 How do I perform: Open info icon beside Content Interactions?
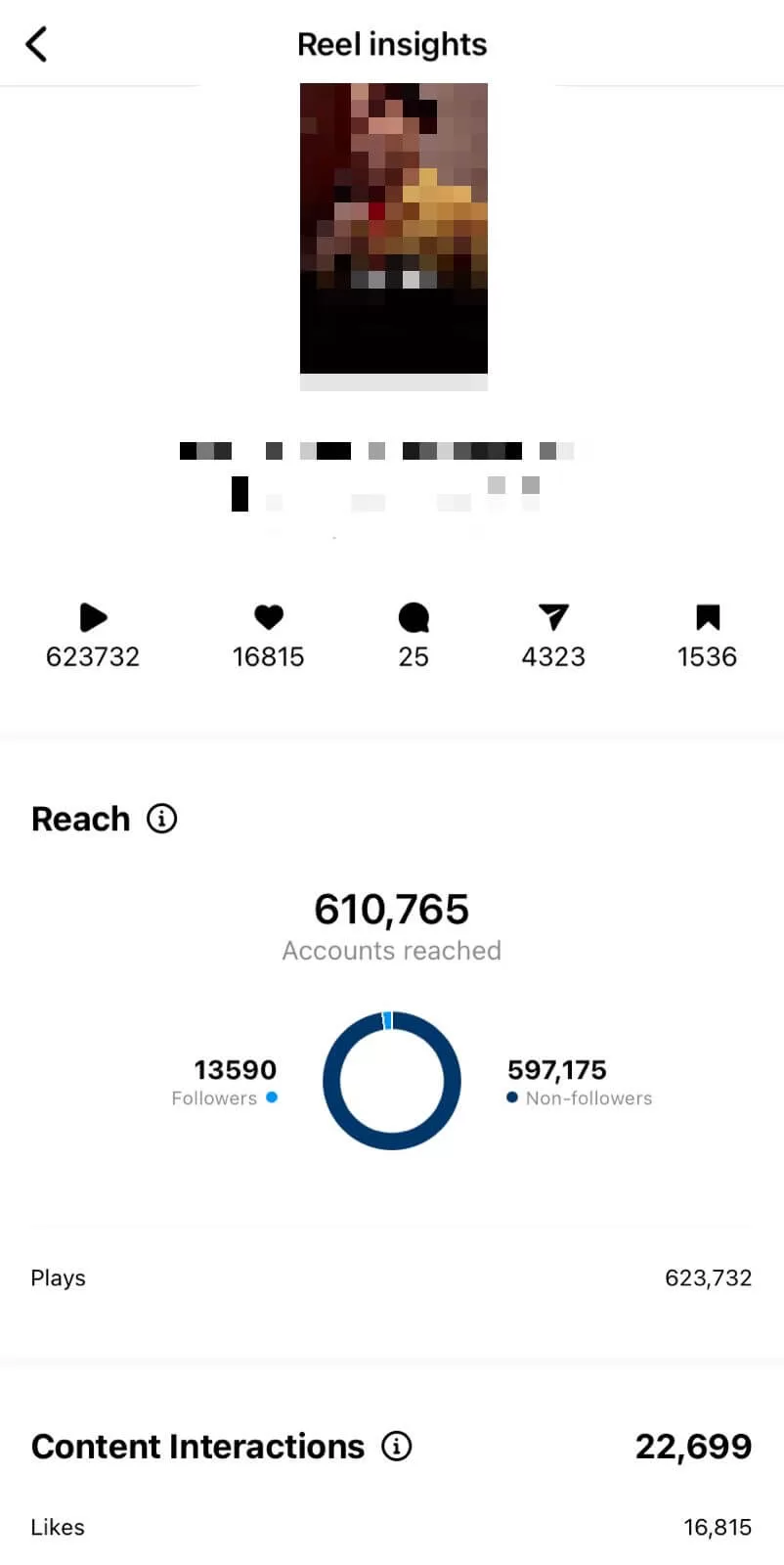coord(396,1446)
